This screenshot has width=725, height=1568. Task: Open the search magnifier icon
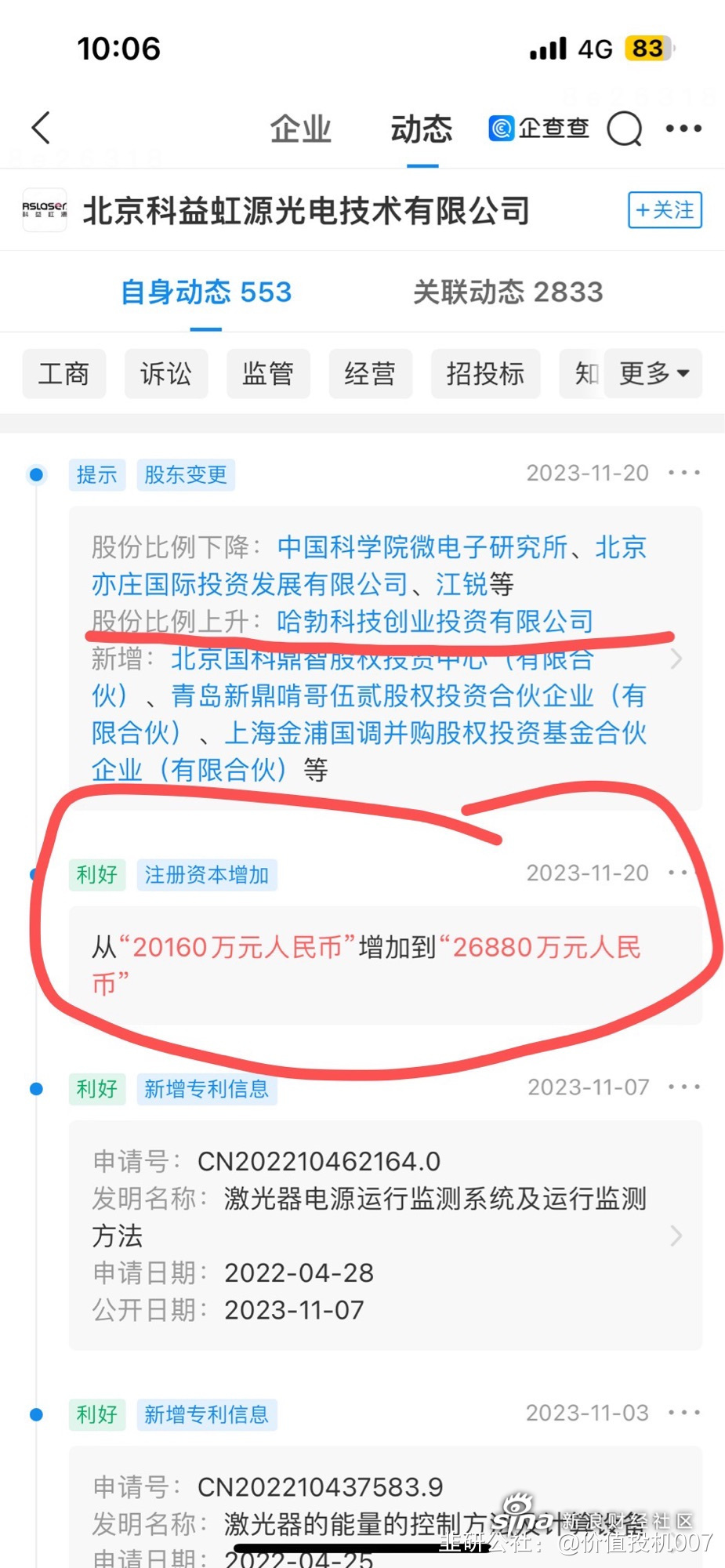coord(624,129)
